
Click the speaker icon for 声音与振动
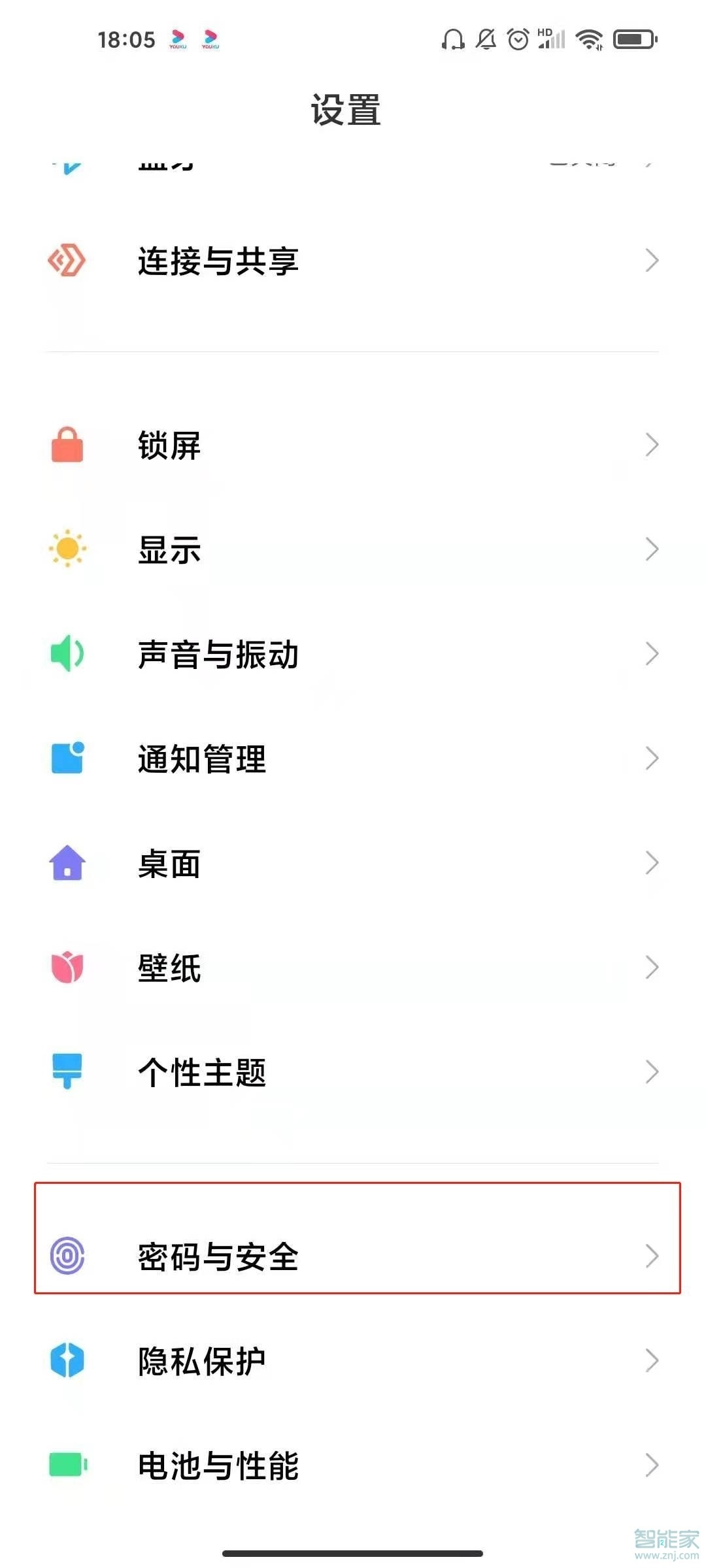point(66,654)
